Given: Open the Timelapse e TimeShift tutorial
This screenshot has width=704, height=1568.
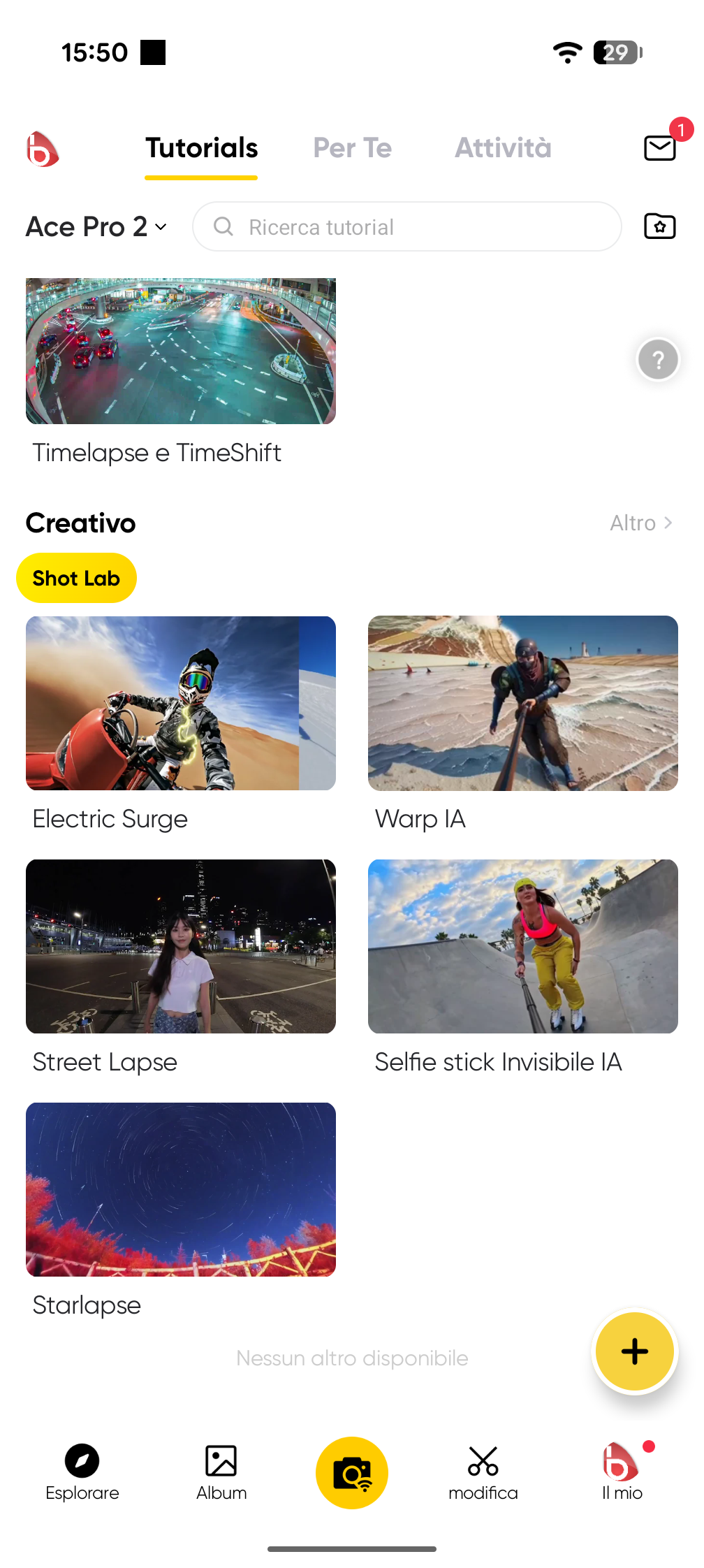Looking at the screenshot, I should coord(180,351).
